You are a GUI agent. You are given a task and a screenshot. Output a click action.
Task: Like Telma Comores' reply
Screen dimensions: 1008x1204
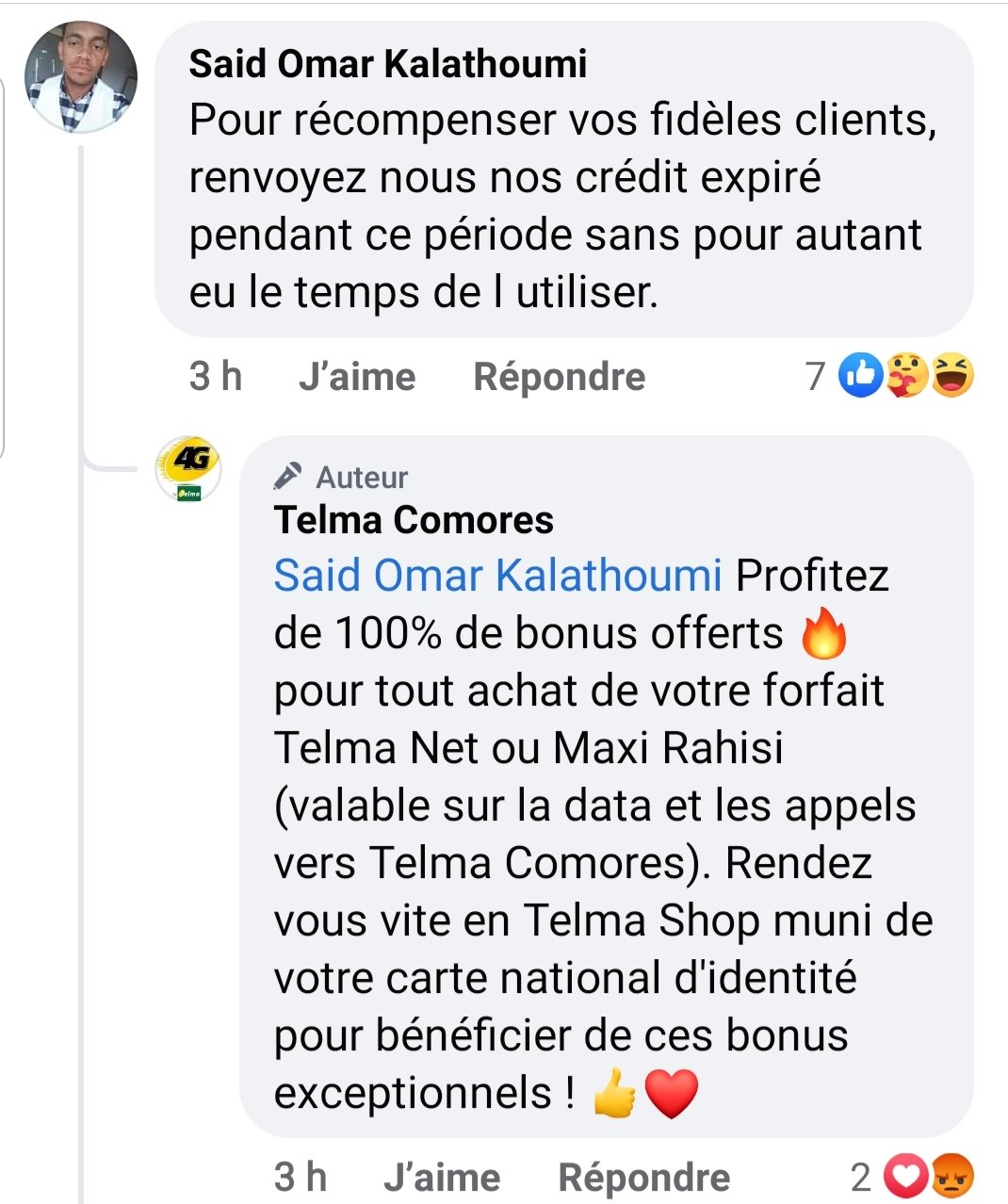441,1178
